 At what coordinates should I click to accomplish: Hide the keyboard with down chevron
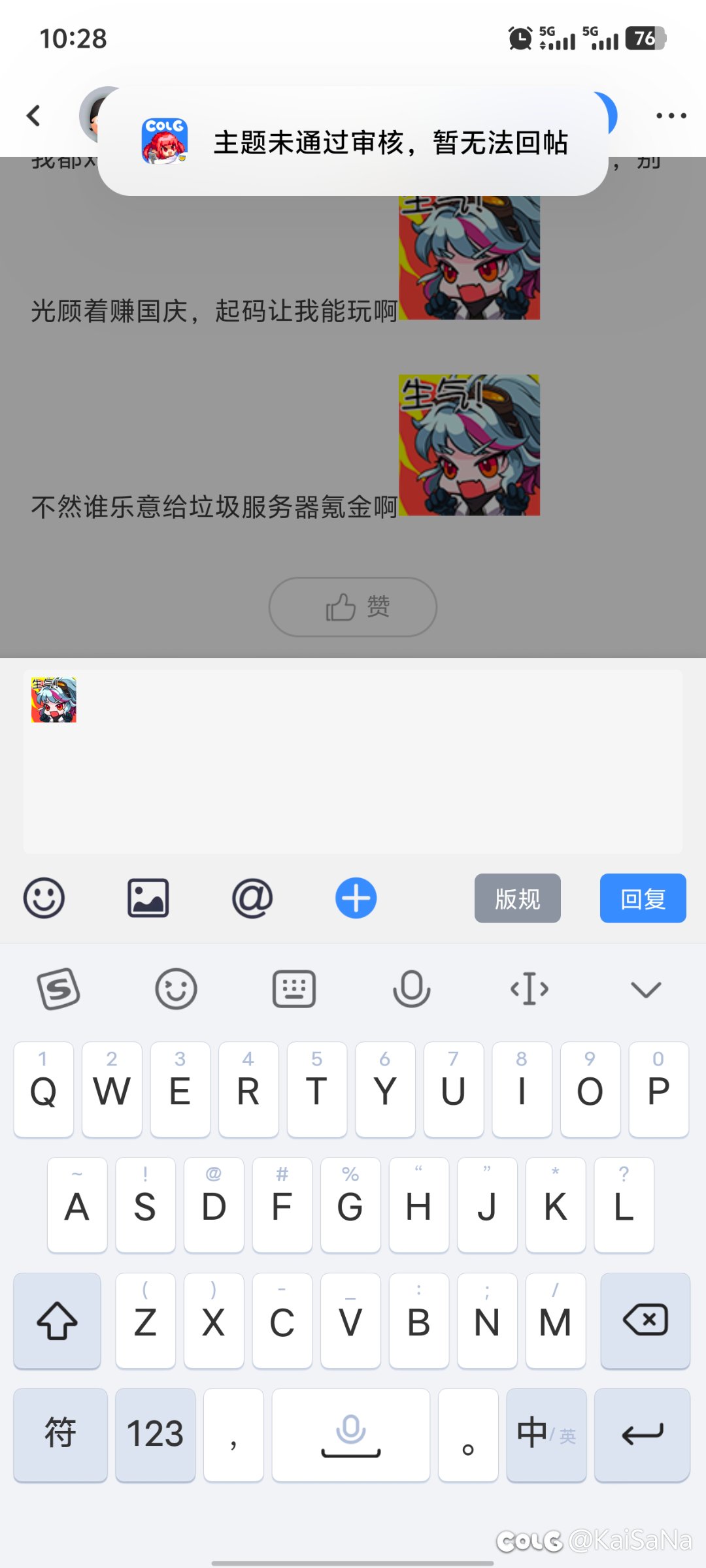[x=646, y=989]
